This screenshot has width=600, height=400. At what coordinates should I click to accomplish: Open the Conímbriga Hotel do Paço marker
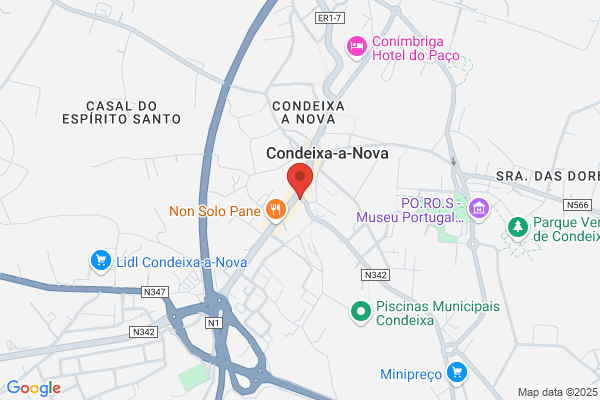tap(357, 47)
